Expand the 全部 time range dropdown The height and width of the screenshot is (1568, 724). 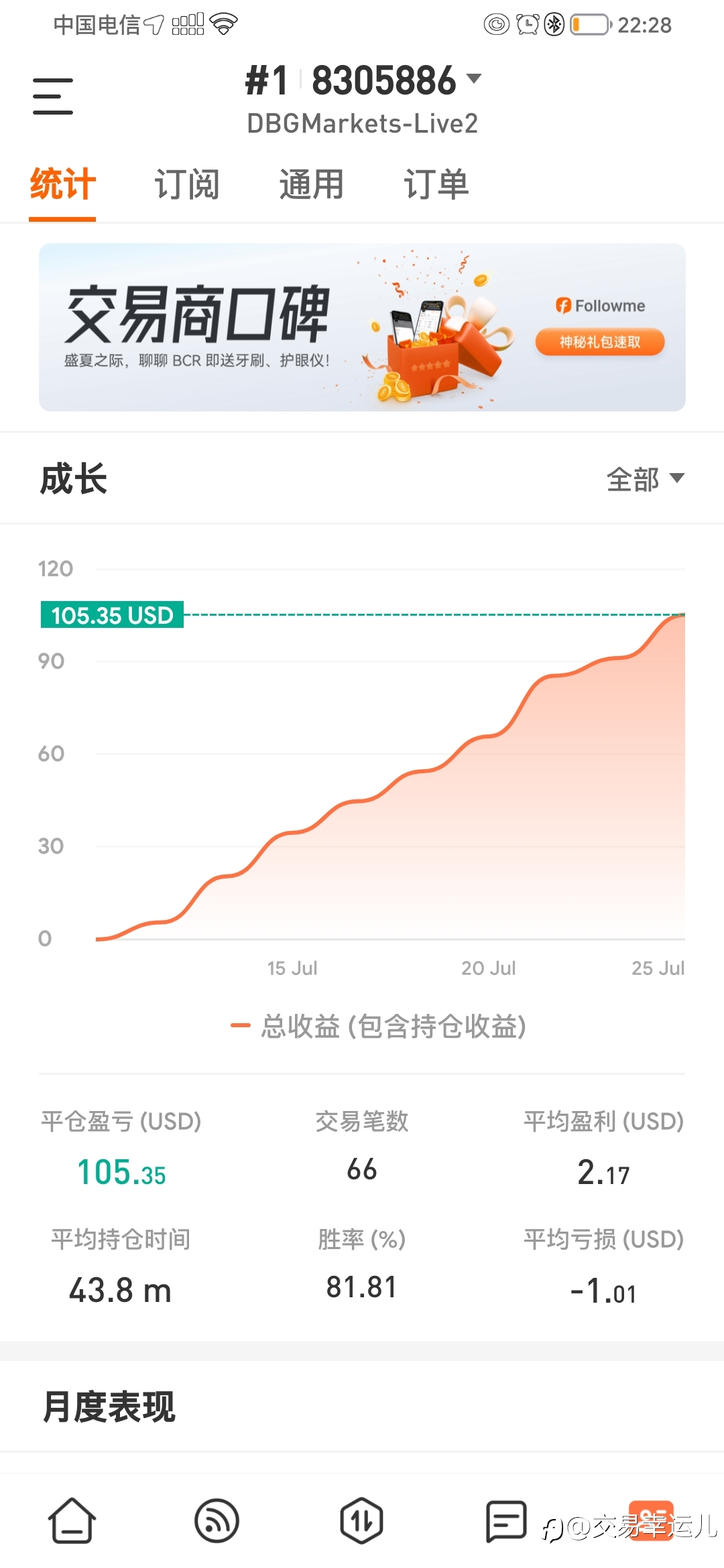646,480
